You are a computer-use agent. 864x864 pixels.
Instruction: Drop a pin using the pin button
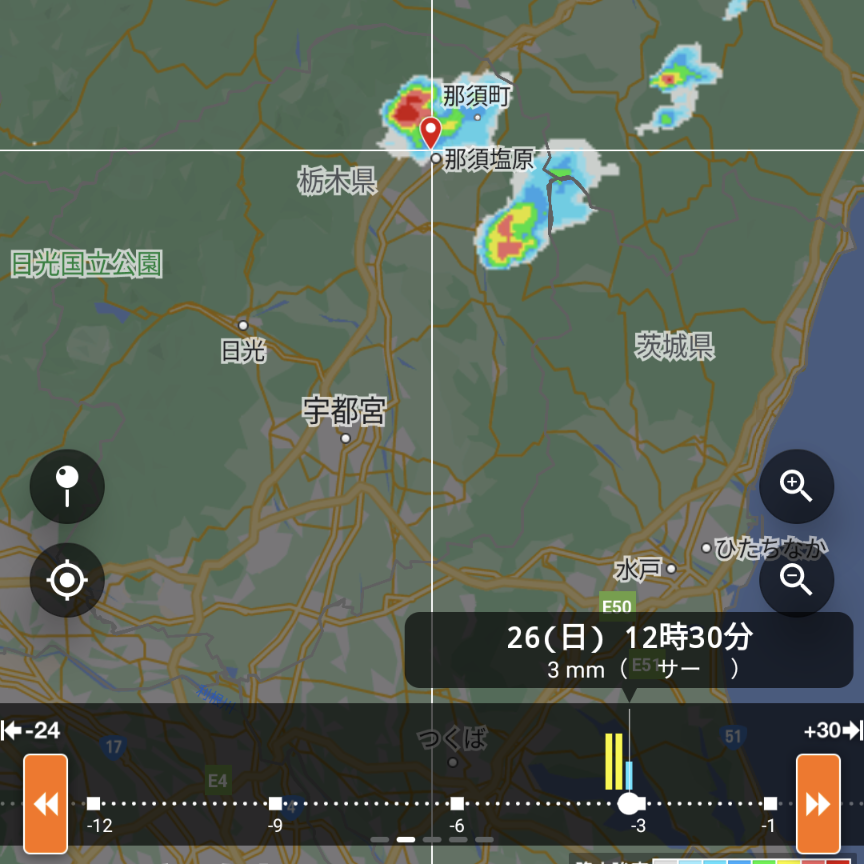[x=67, y=486]
